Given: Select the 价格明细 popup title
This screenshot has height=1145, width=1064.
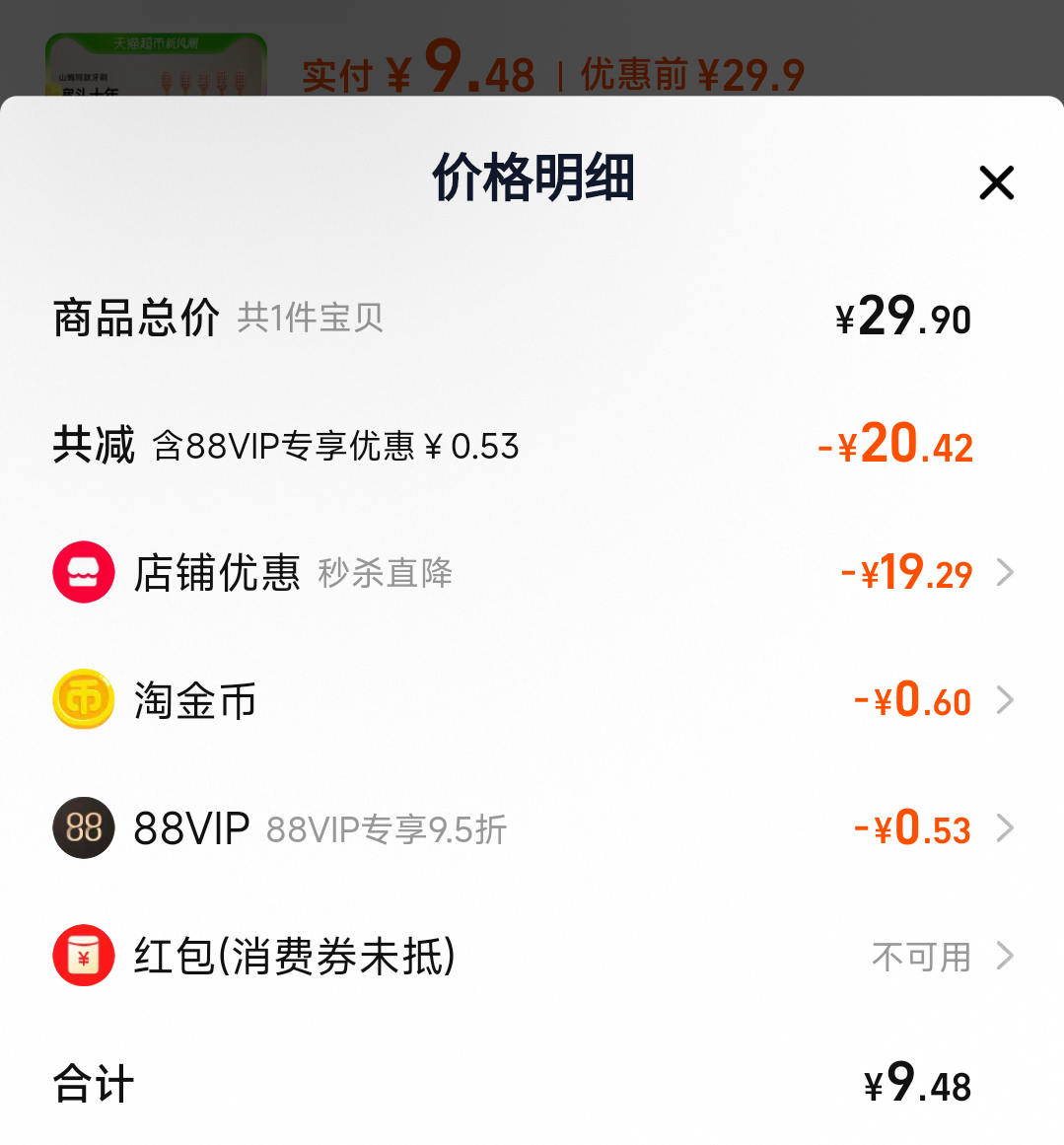Looking at the screenshot, I should [x=532, y=179].
